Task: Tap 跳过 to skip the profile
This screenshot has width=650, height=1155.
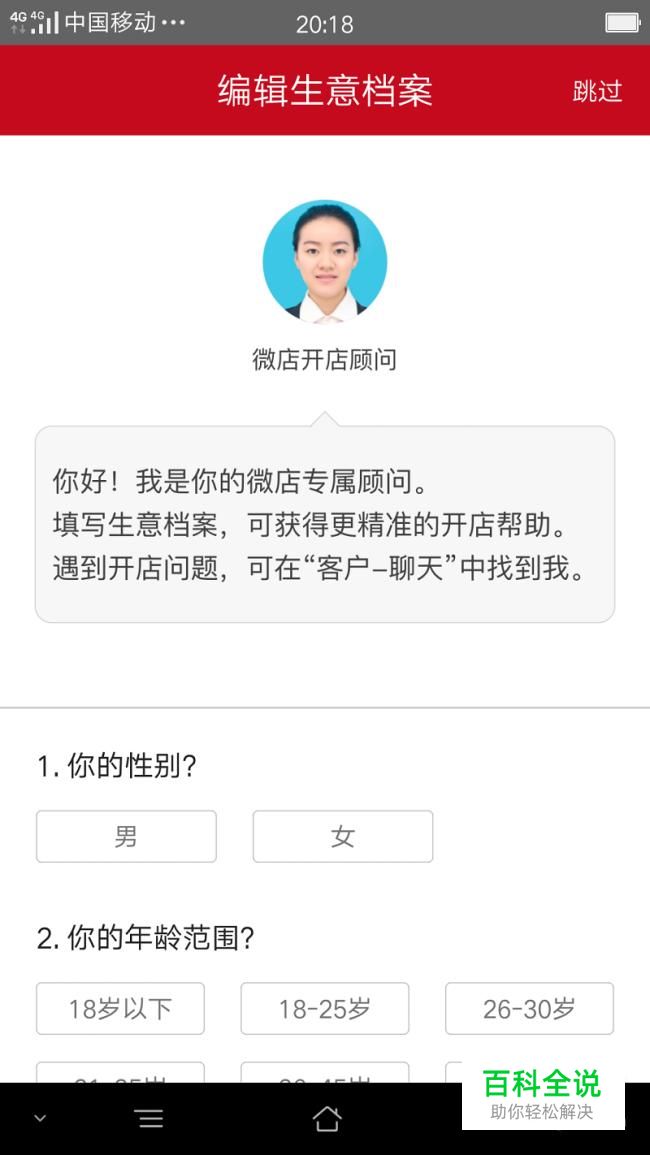Action: coord(598,91)
